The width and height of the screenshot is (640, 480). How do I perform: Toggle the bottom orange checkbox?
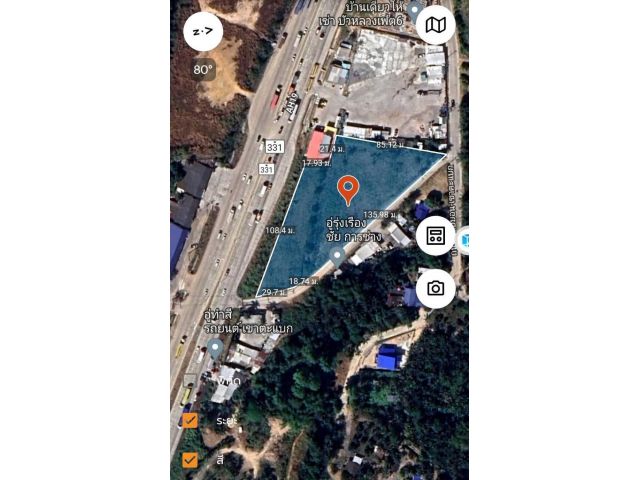(x=190, y=460)
